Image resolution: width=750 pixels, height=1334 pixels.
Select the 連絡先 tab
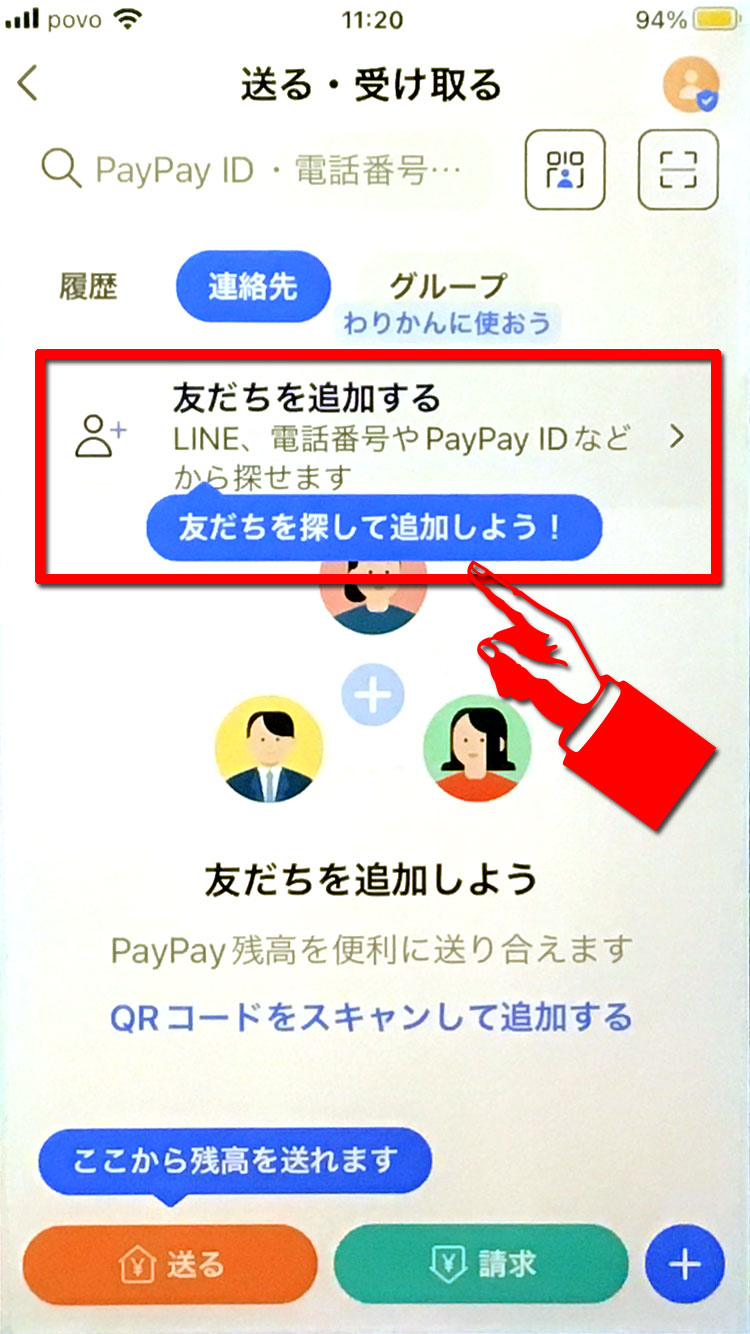click(252, 288)
